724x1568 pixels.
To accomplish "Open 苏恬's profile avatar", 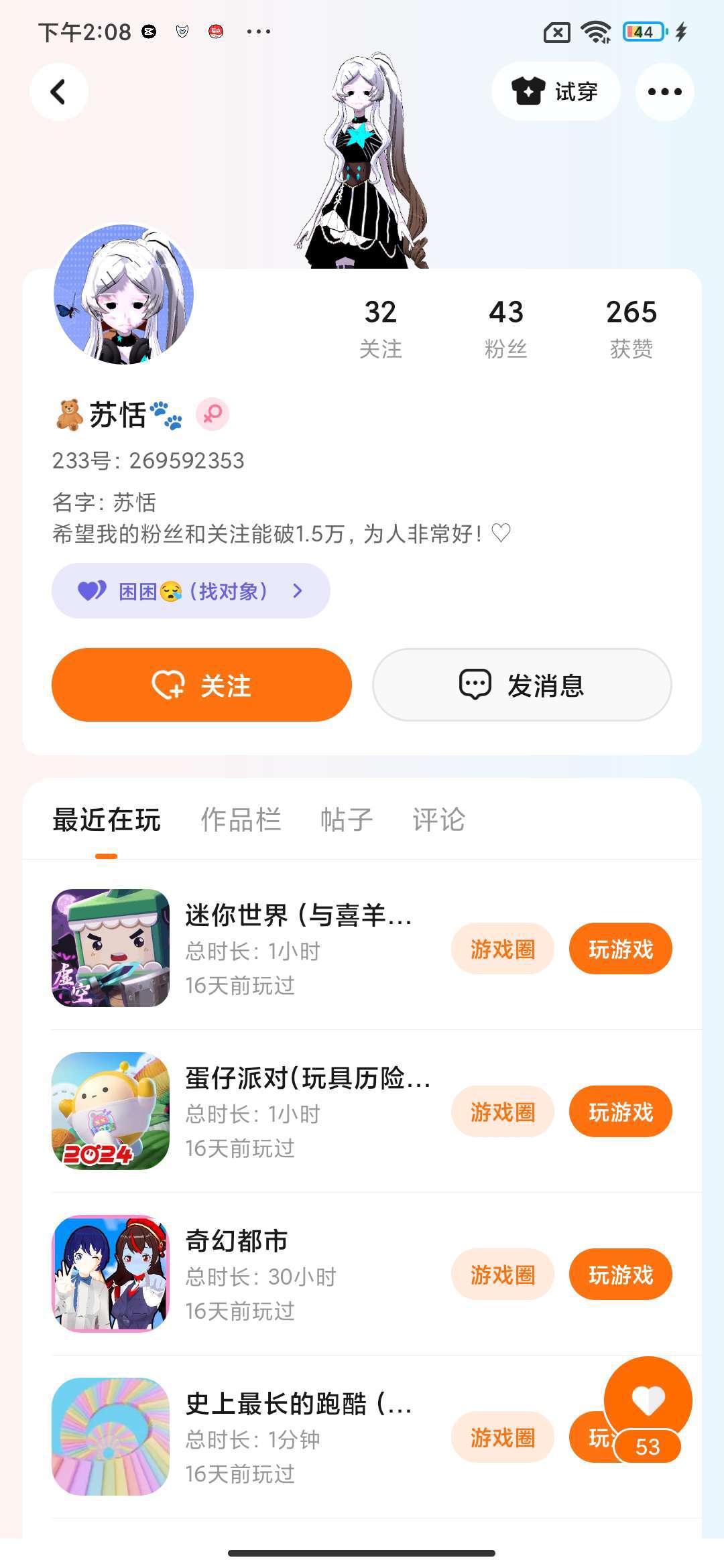I will point(124,295).
